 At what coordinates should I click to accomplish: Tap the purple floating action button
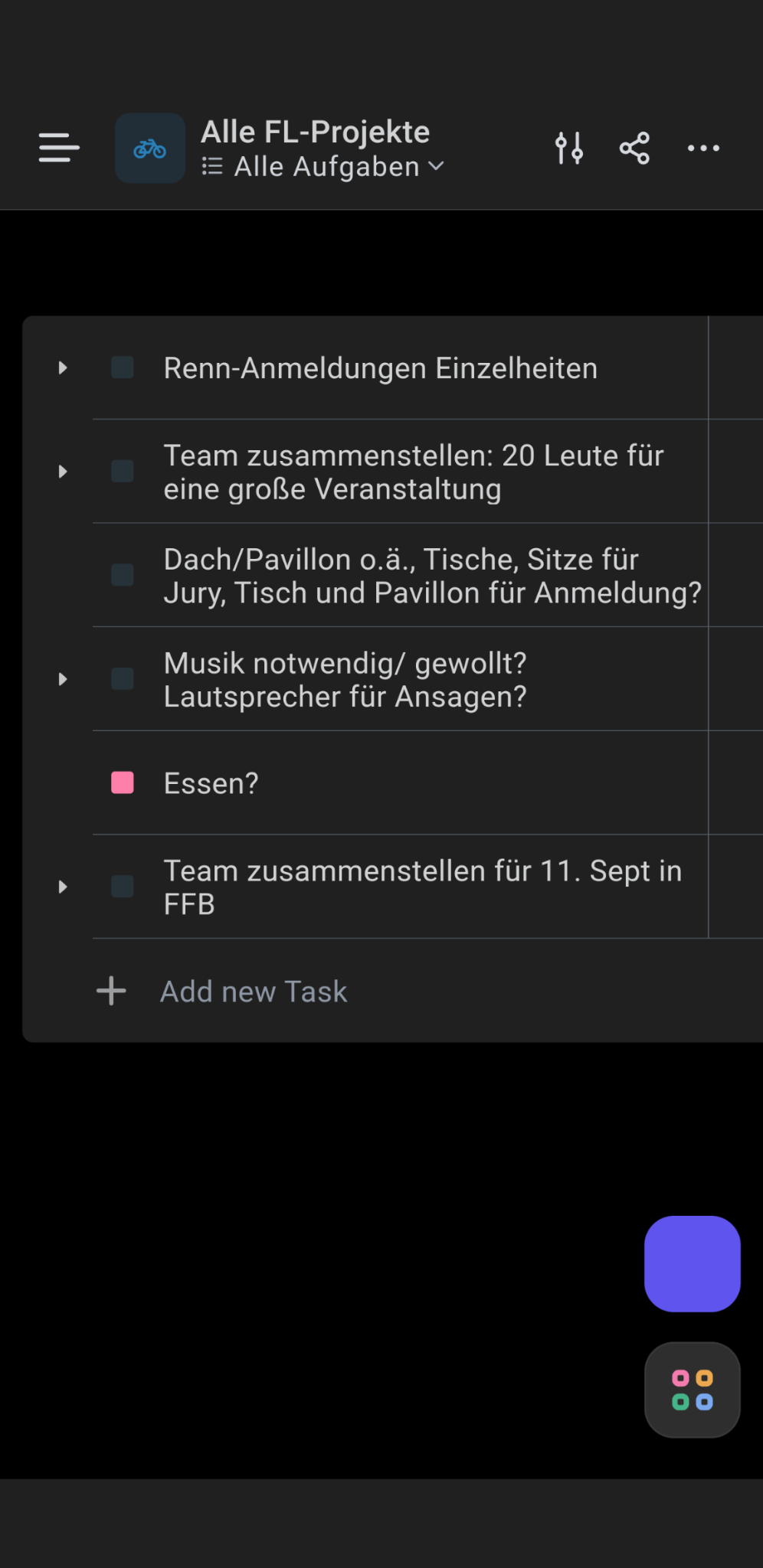point(693,1264)
